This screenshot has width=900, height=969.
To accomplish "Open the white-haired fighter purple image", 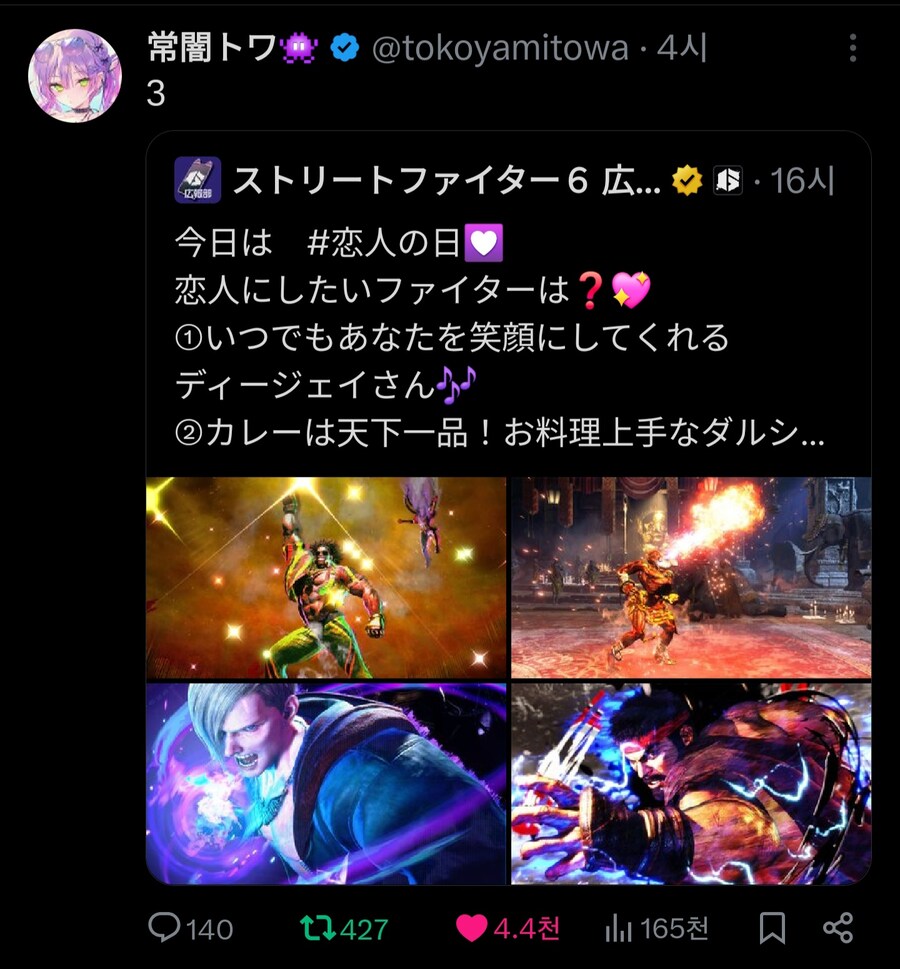I will click(326, 783).
